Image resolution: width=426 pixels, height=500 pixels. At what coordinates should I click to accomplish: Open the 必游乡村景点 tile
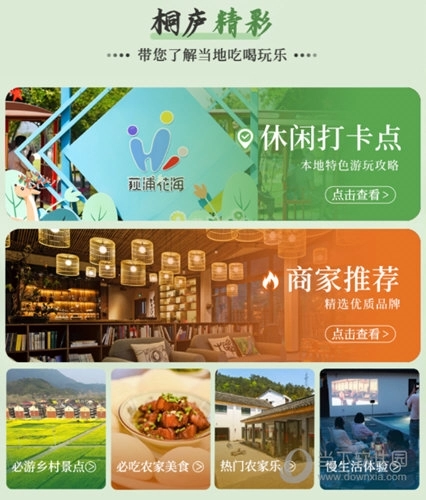tap(56, 429)
